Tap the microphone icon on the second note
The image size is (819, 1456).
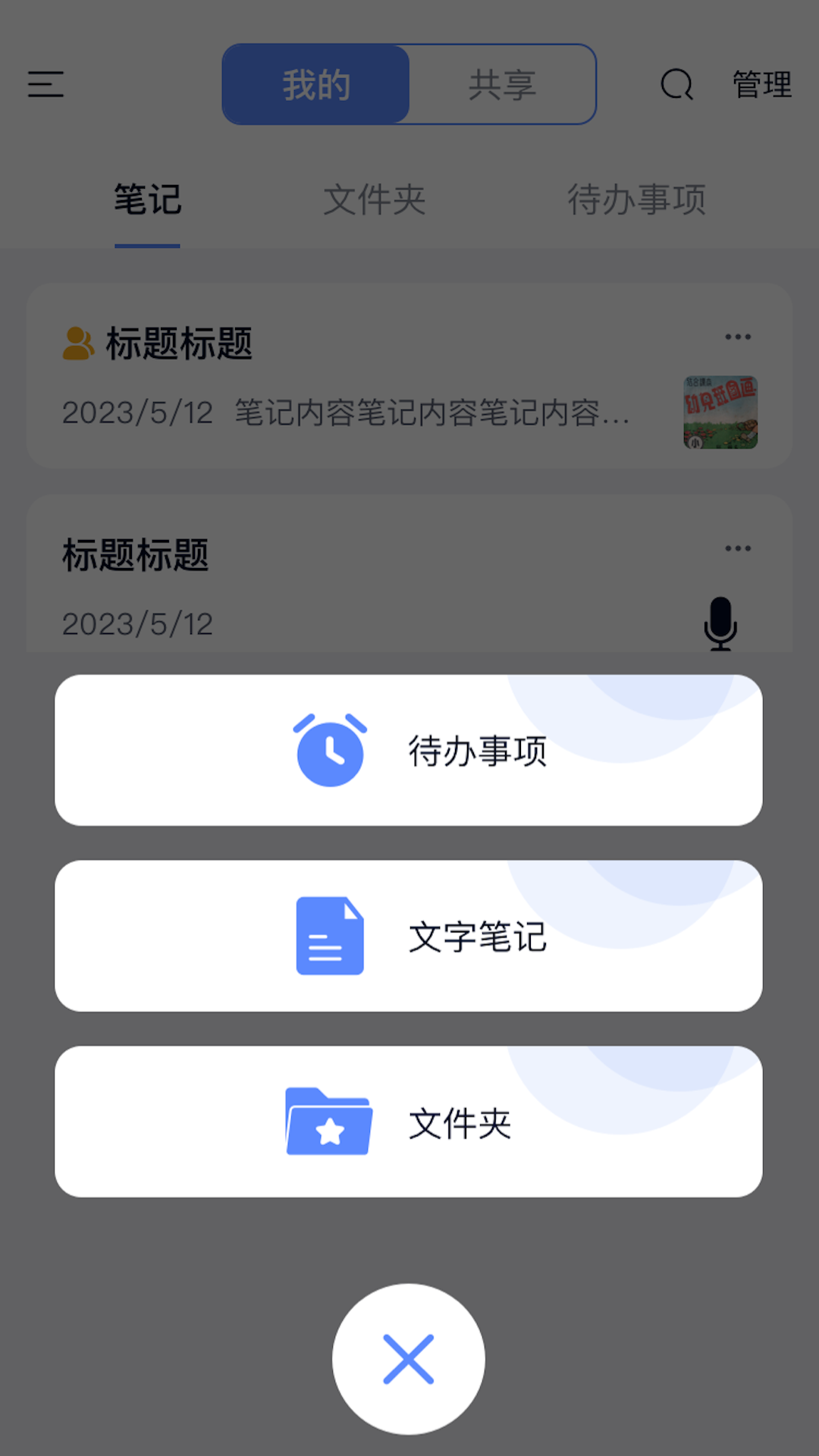720,623
